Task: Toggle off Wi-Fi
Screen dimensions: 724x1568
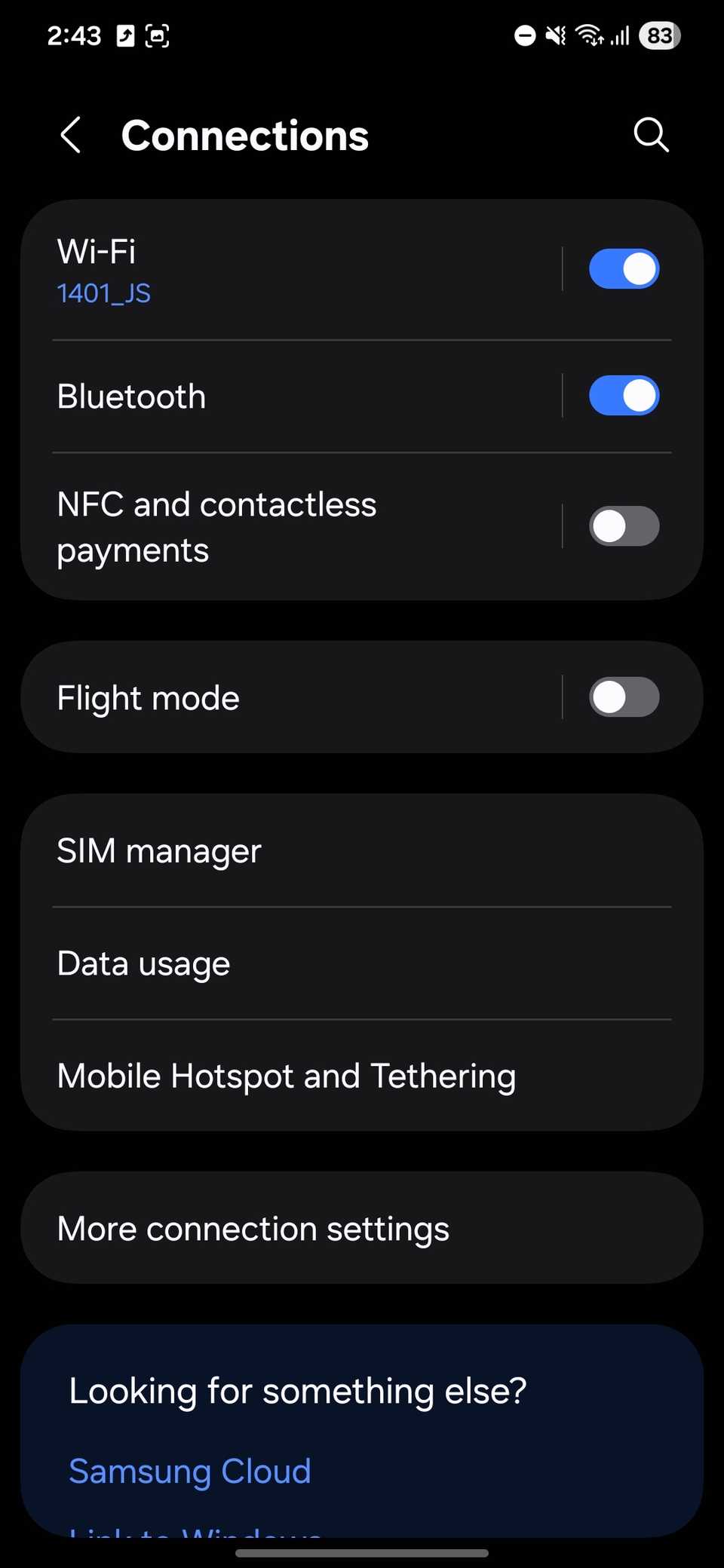Action: coord(624,268)
